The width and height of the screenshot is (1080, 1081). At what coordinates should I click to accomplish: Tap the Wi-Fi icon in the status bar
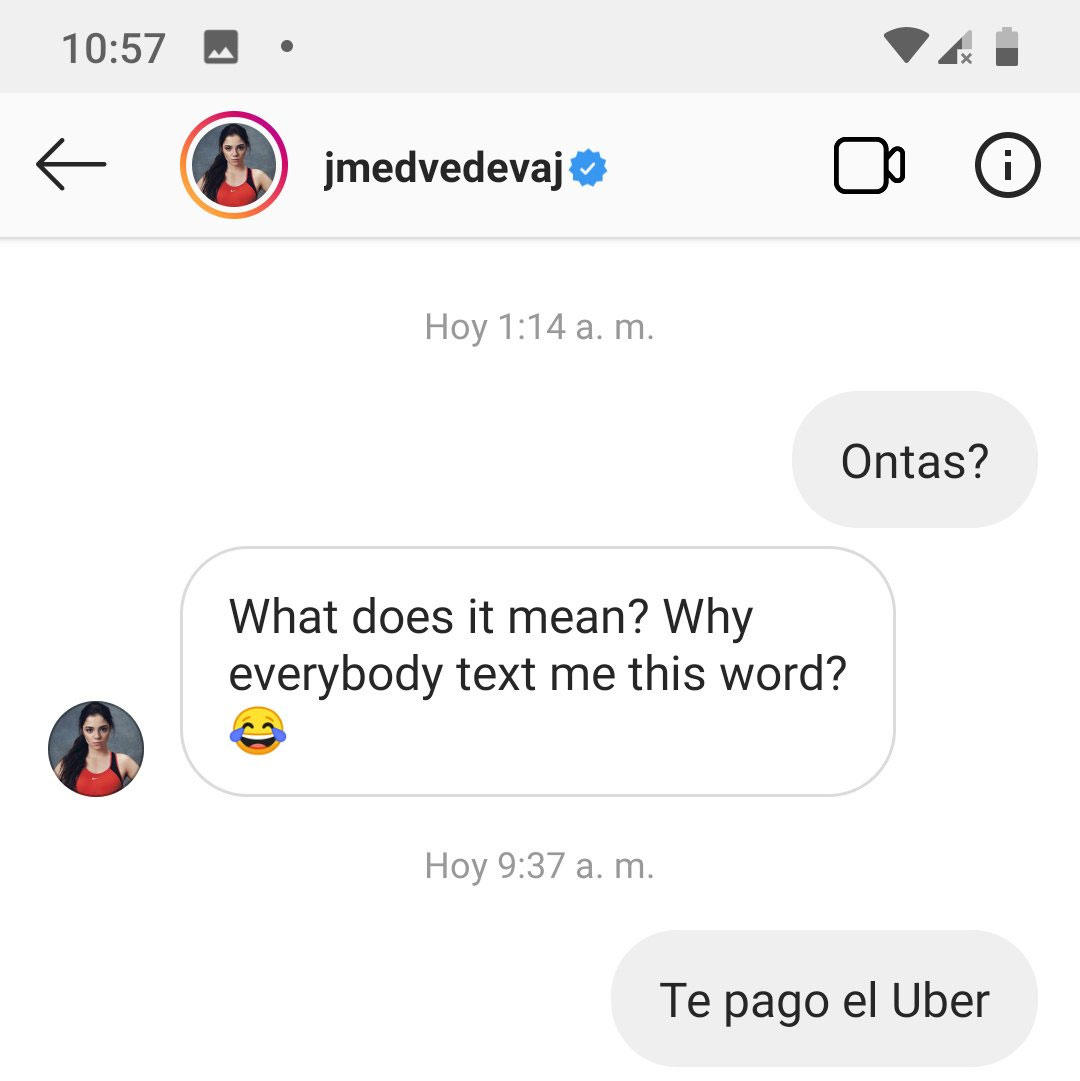pos(905,46)
